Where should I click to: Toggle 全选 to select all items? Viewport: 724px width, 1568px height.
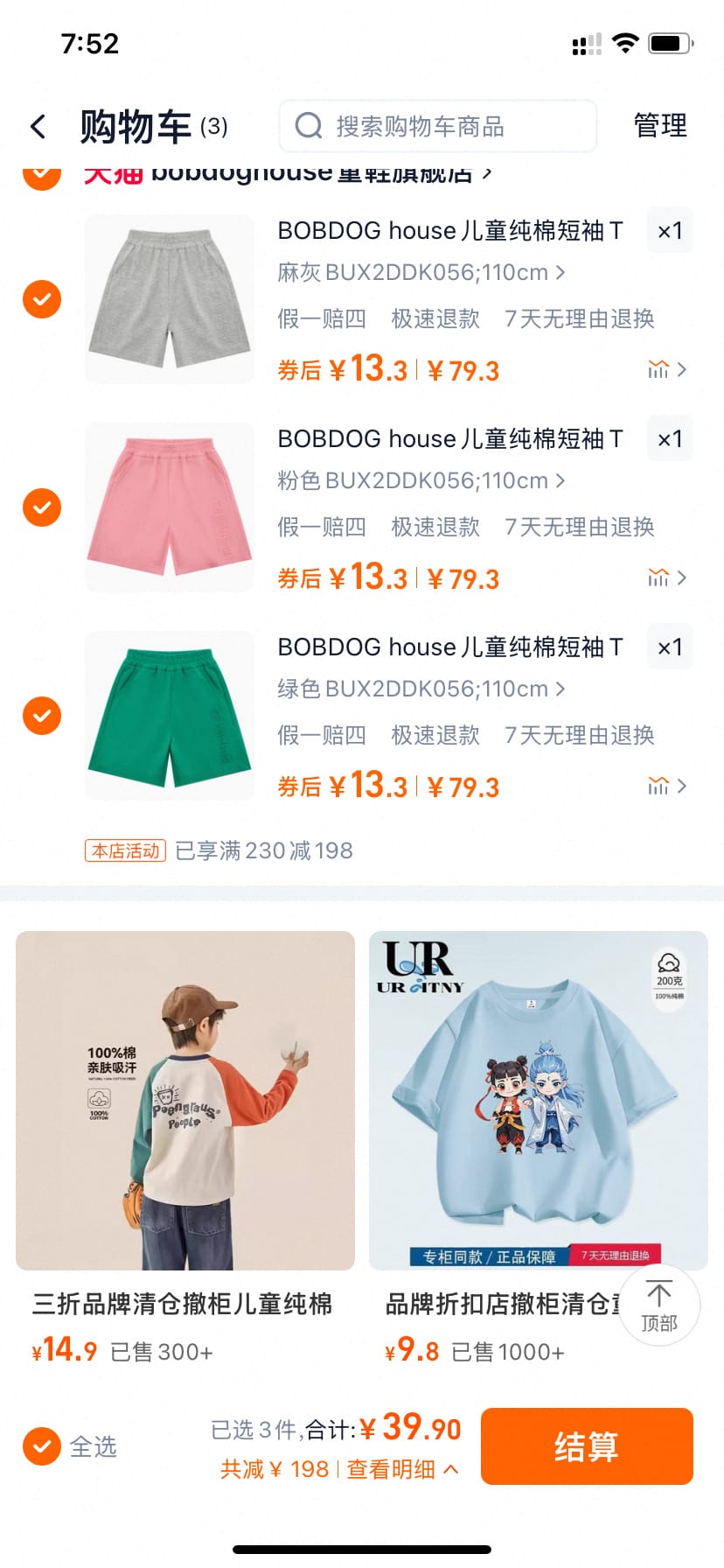[x=41, y=1447]
